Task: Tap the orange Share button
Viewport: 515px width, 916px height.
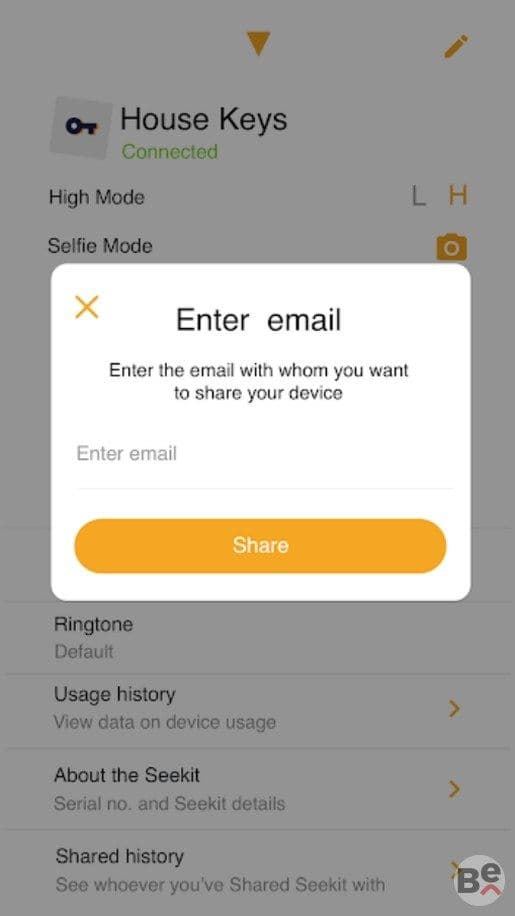Action: pos(260,546)
